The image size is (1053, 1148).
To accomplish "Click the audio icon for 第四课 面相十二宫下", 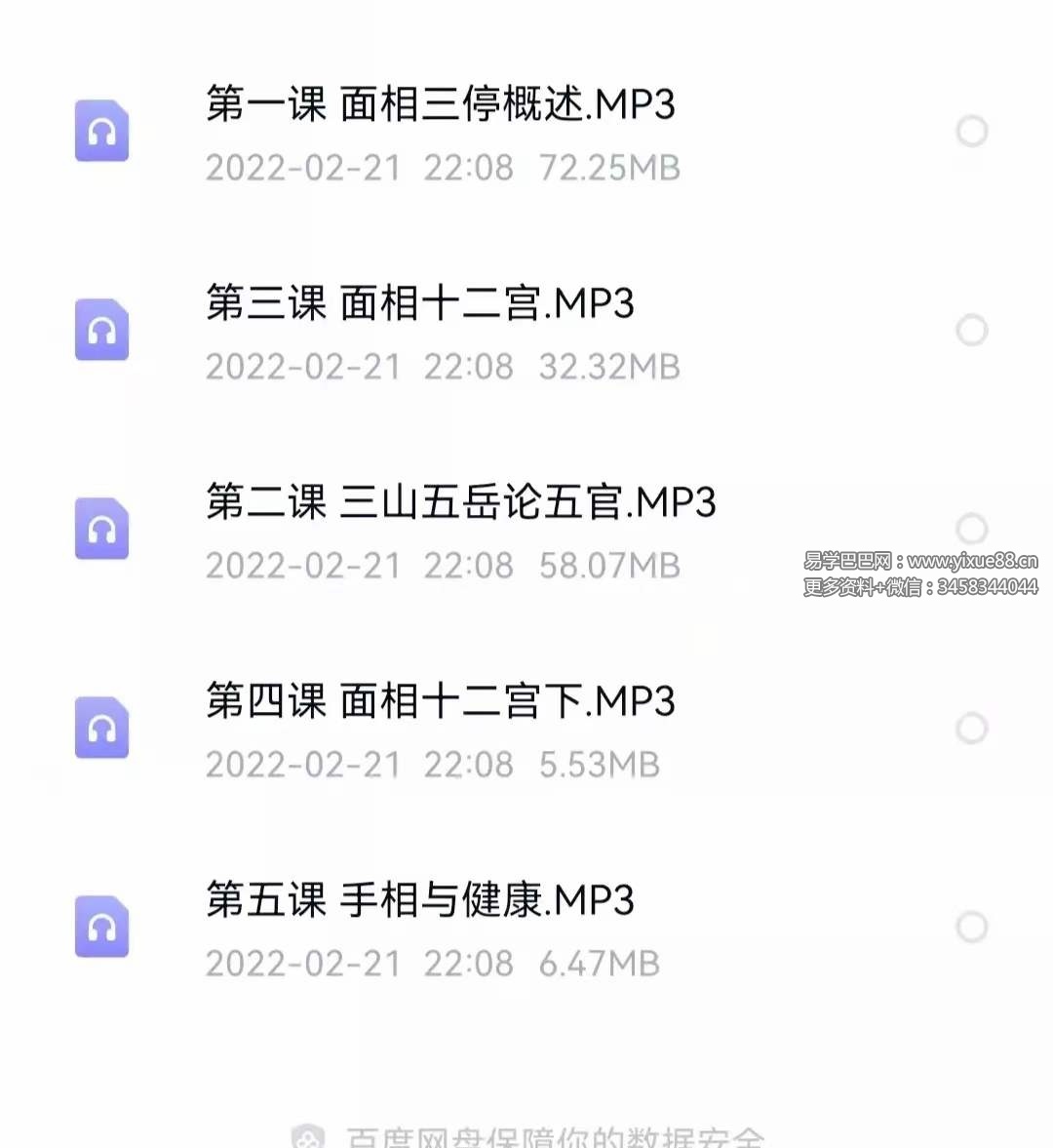I will tap(101, 728).
